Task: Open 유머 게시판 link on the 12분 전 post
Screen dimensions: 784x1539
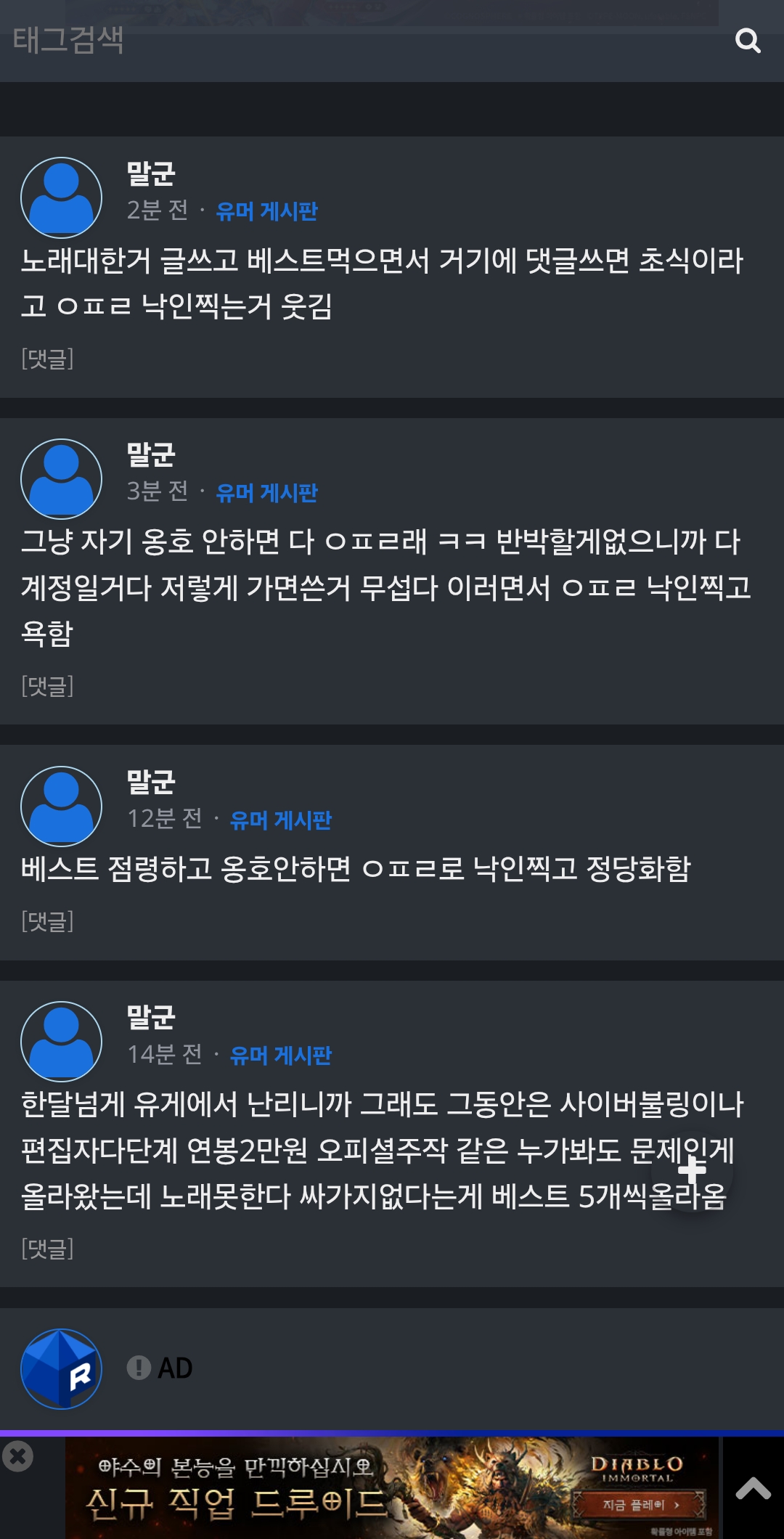Action: [x=280, y=820]
